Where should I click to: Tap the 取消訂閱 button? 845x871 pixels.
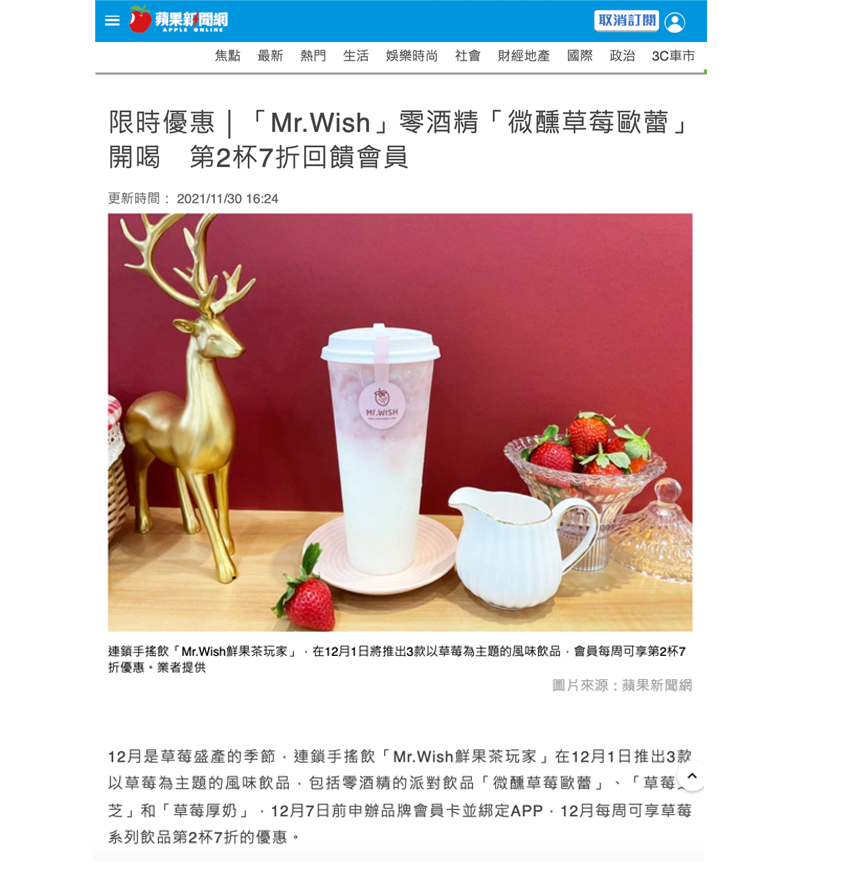point(626,20)
